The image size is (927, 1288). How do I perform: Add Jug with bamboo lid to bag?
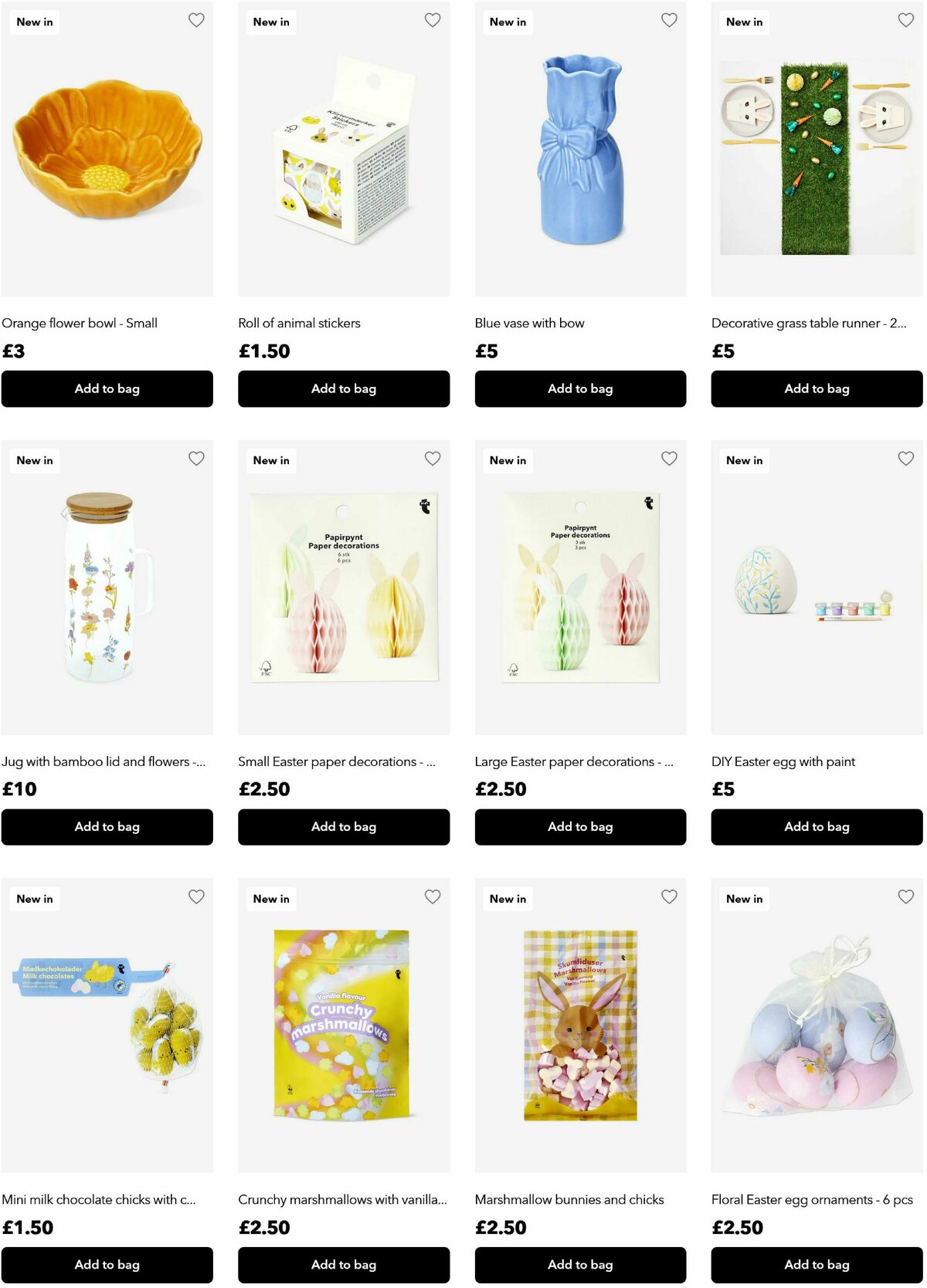(x=107, y=826)
